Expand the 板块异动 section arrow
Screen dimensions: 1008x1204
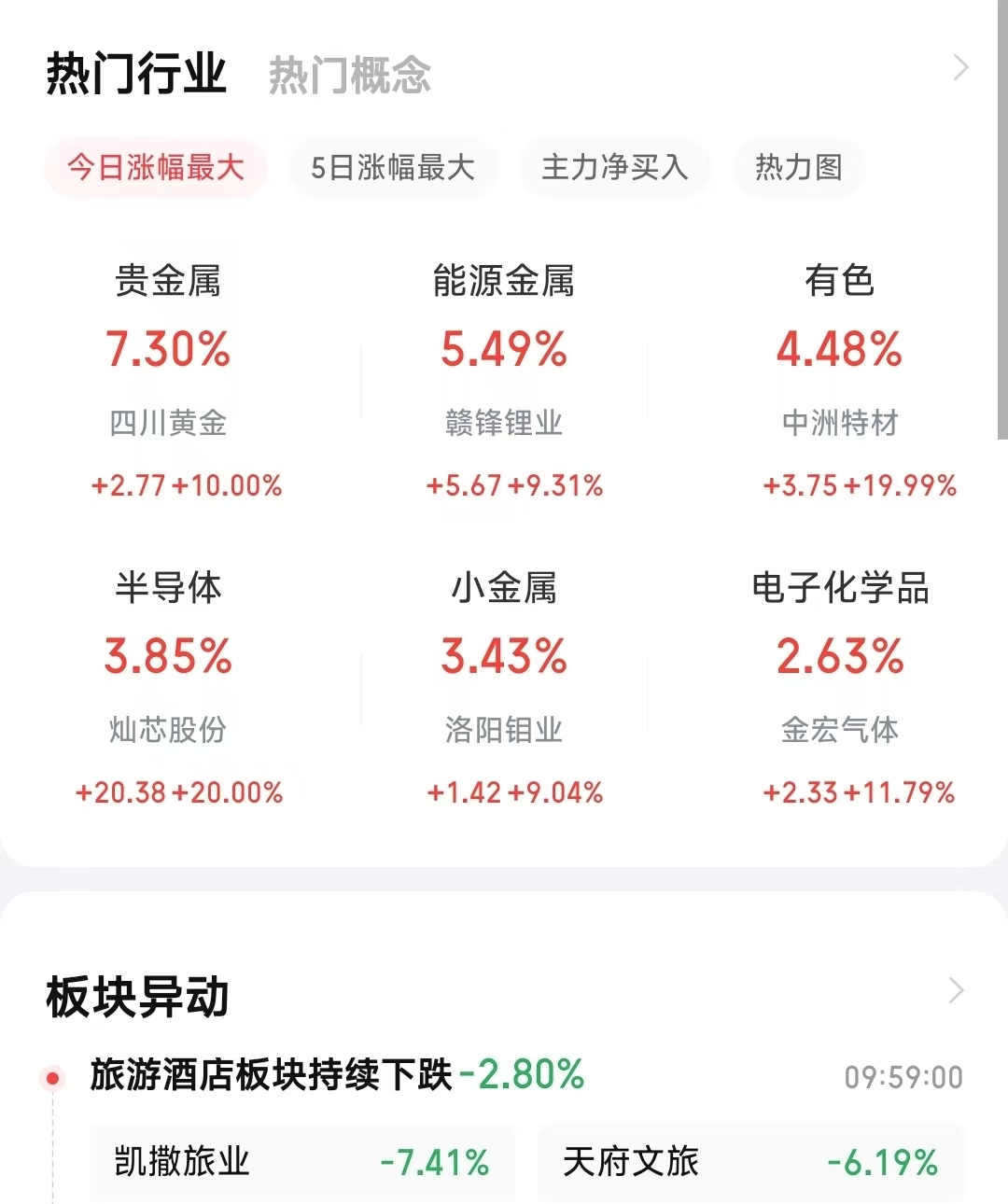tap(956, 990)
